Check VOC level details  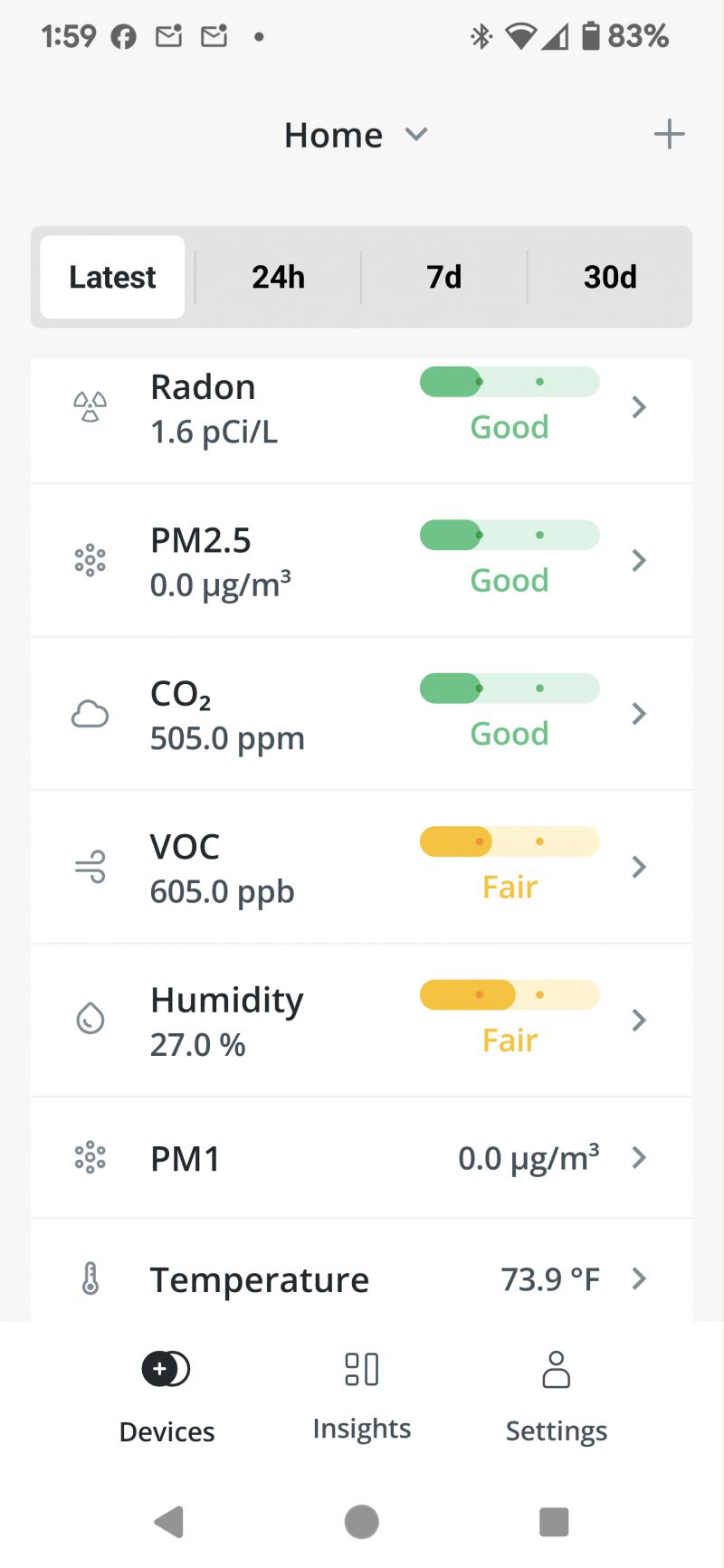(361, 868)
